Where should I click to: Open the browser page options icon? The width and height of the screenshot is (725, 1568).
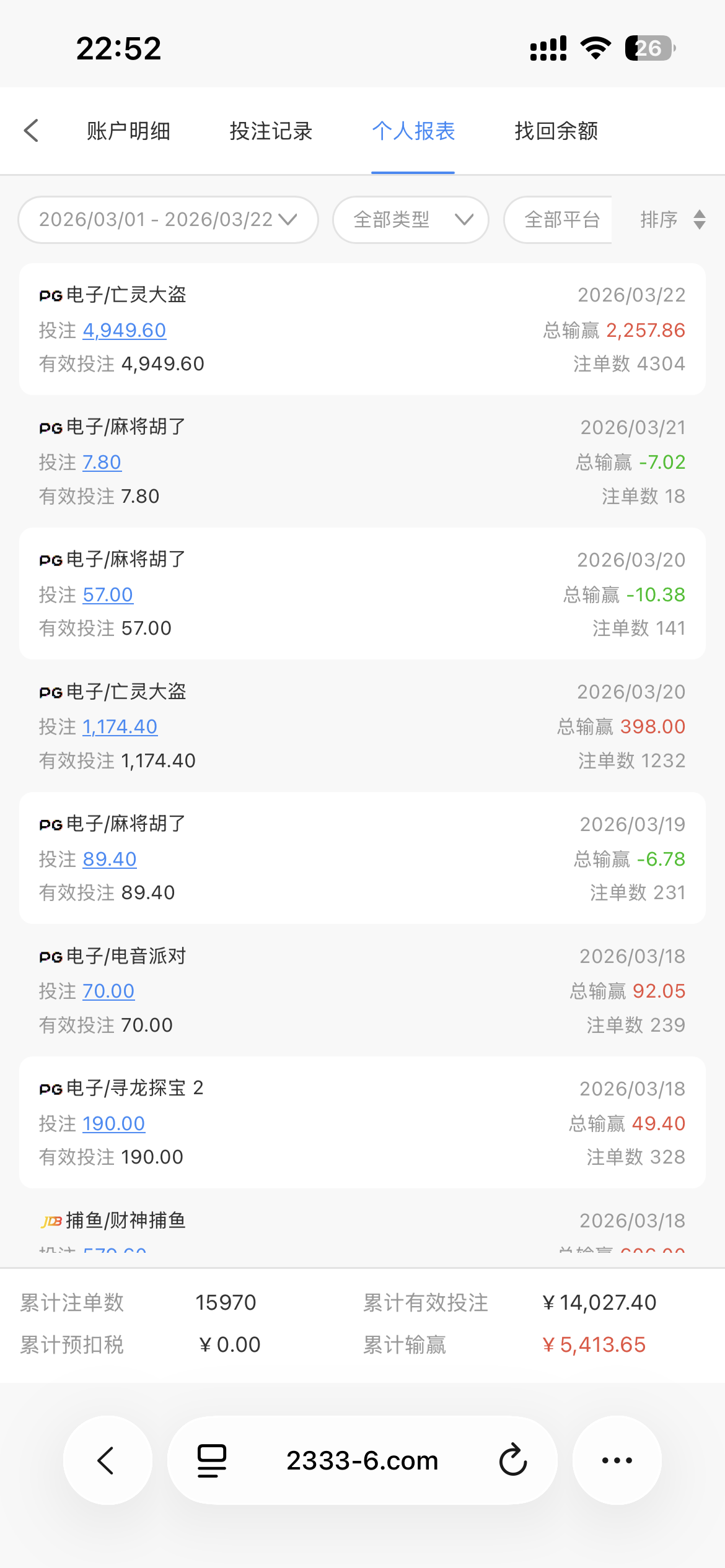(x=212, y=1460)
